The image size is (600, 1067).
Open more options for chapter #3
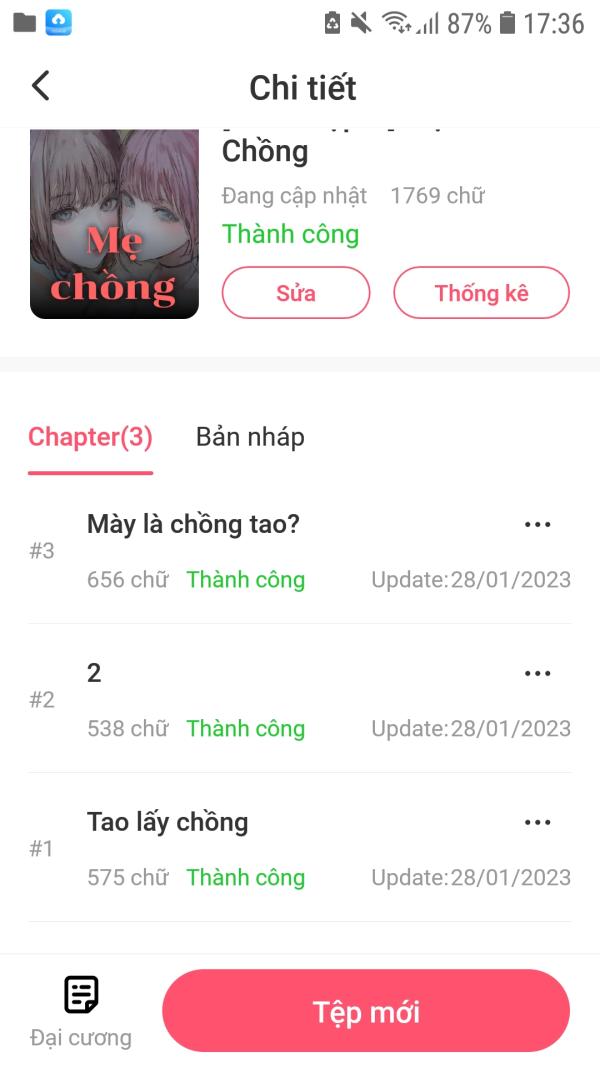click(537, 525)
